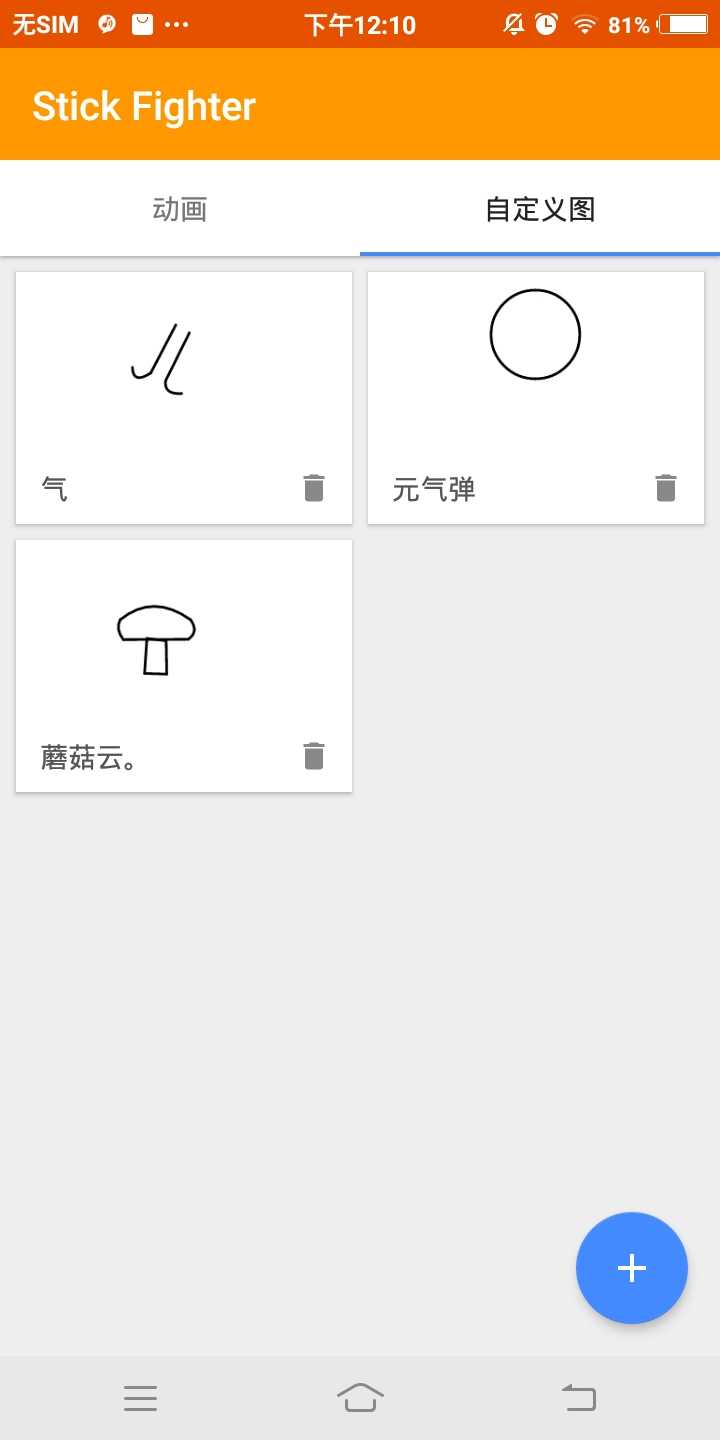Delete the 气 drawing
The image size is (720, 1440).
[314, 488]
